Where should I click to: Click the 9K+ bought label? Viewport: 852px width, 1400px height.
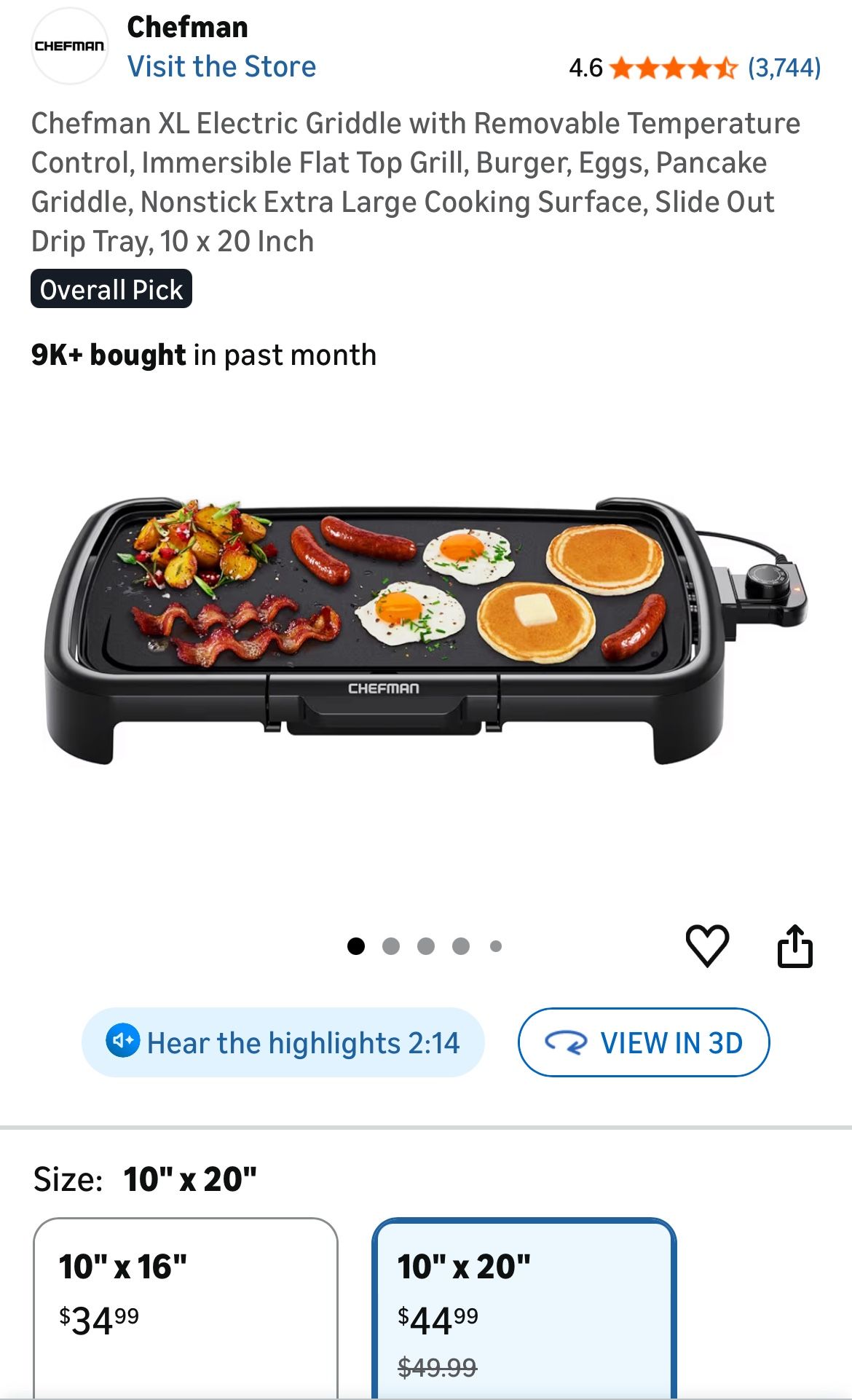[x=108, y=355]
